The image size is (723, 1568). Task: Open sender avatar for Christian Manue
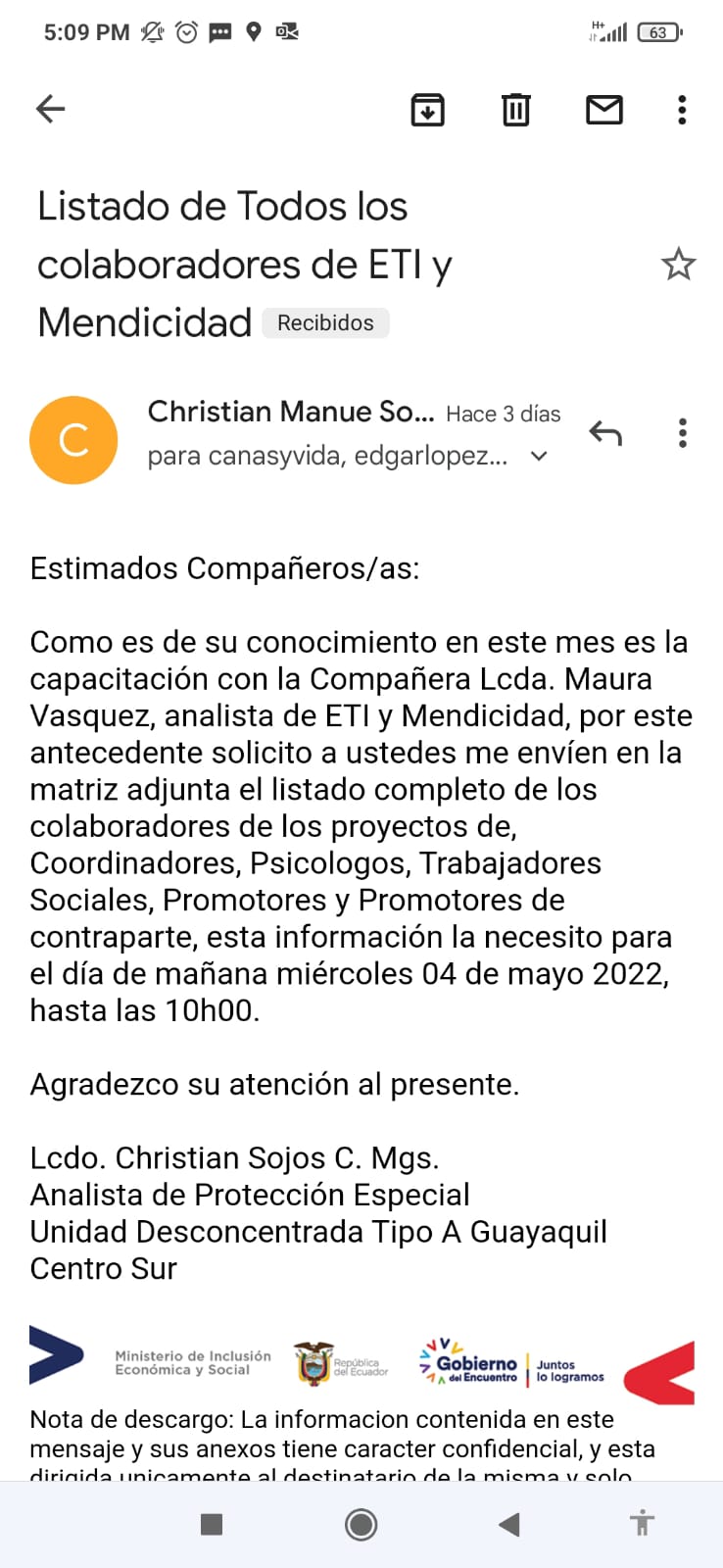[x=73, y=440]
